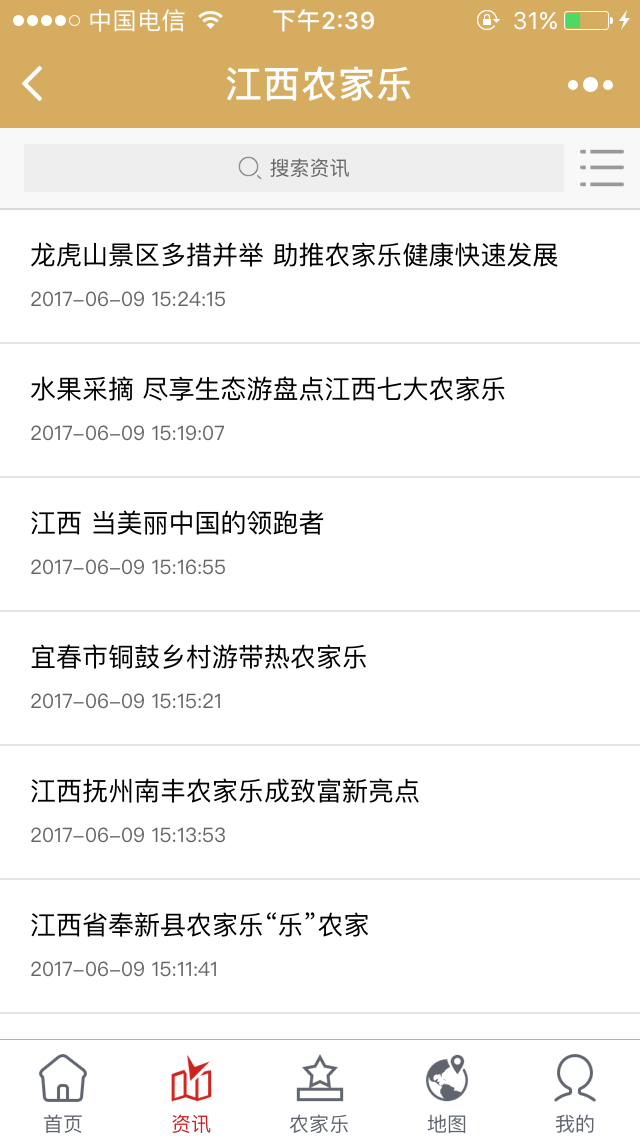Open 江西抚州南丰农家乐成致富新亮点
The image size is (640, 1136).
point(320,812)
